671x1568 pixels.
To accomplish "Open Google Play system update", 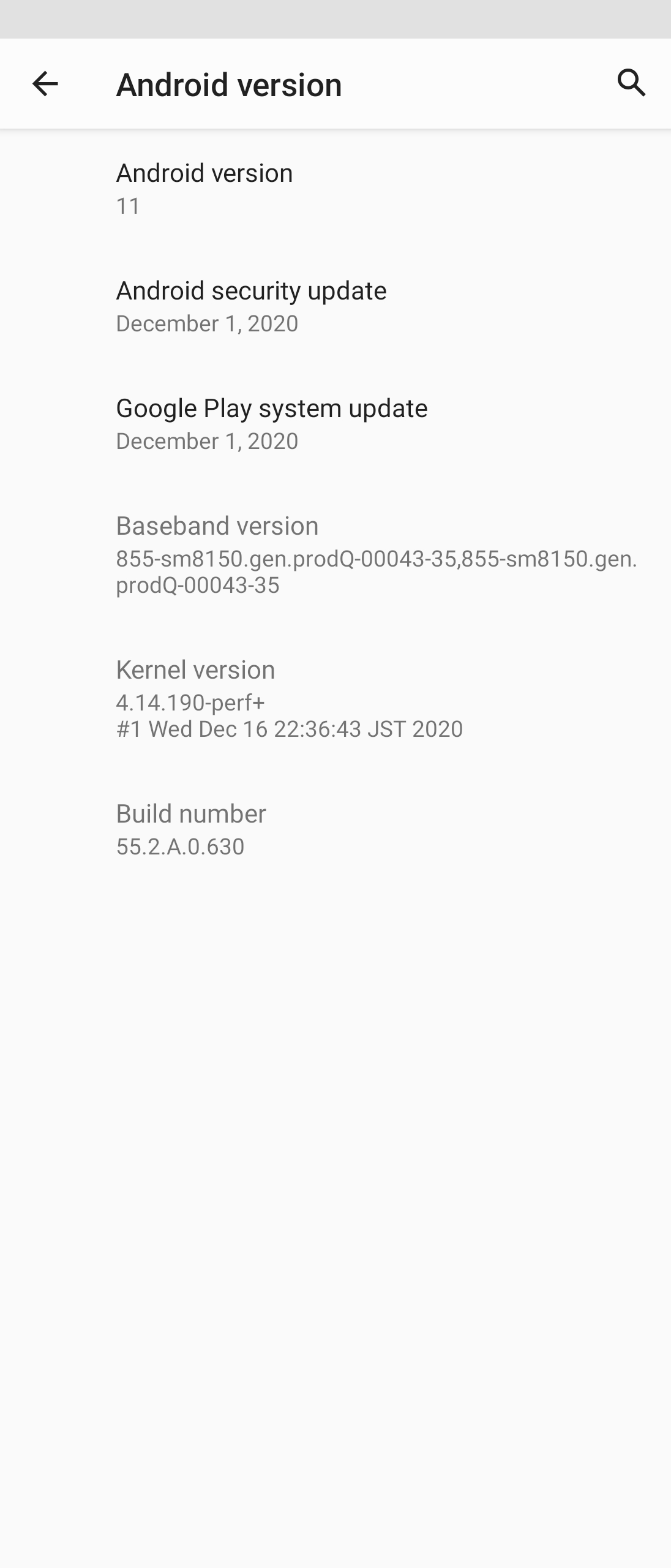I will 335,423.
